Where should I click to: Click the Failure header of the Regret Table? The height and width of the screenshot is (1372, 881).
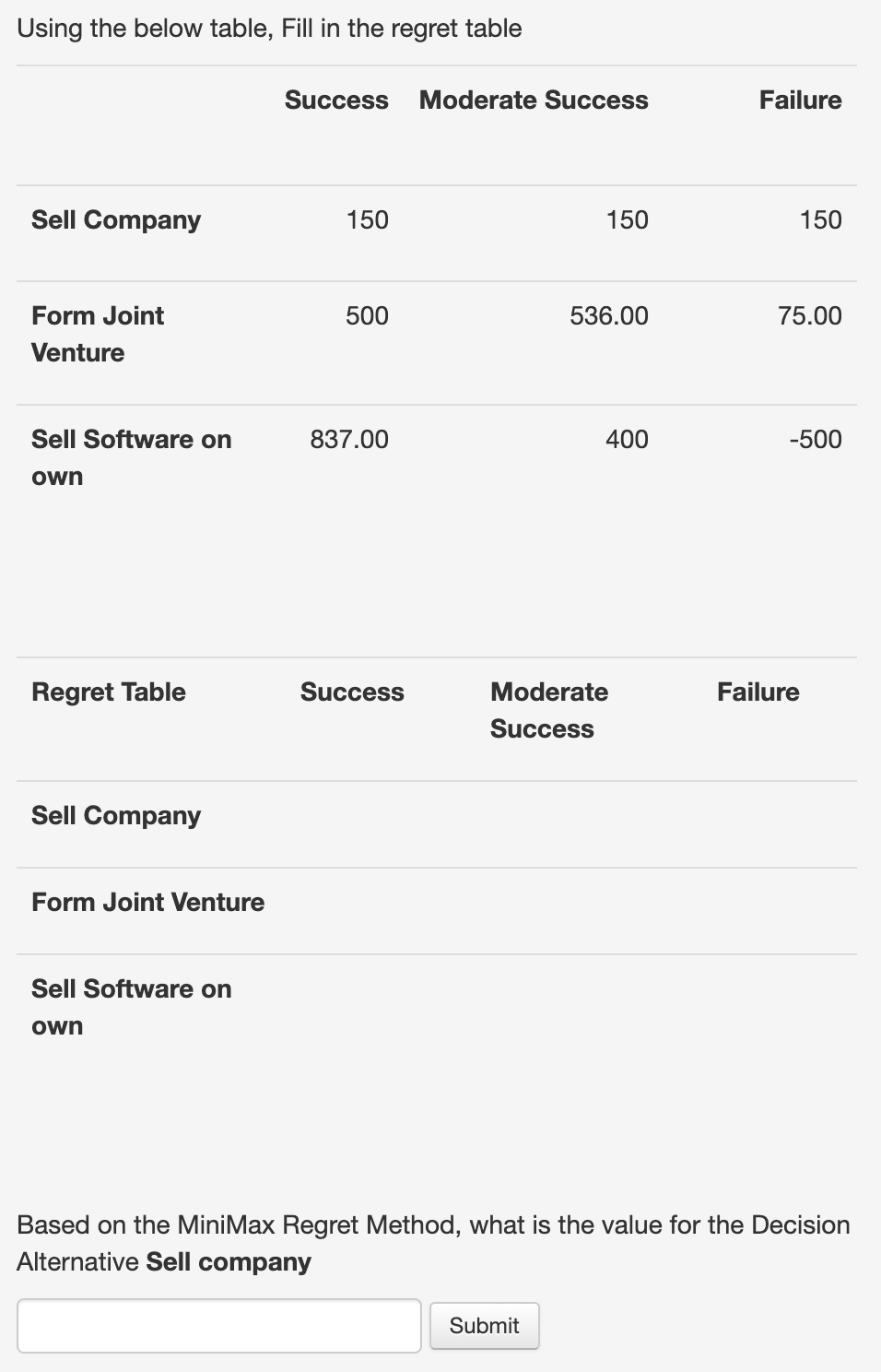(758, 692)
